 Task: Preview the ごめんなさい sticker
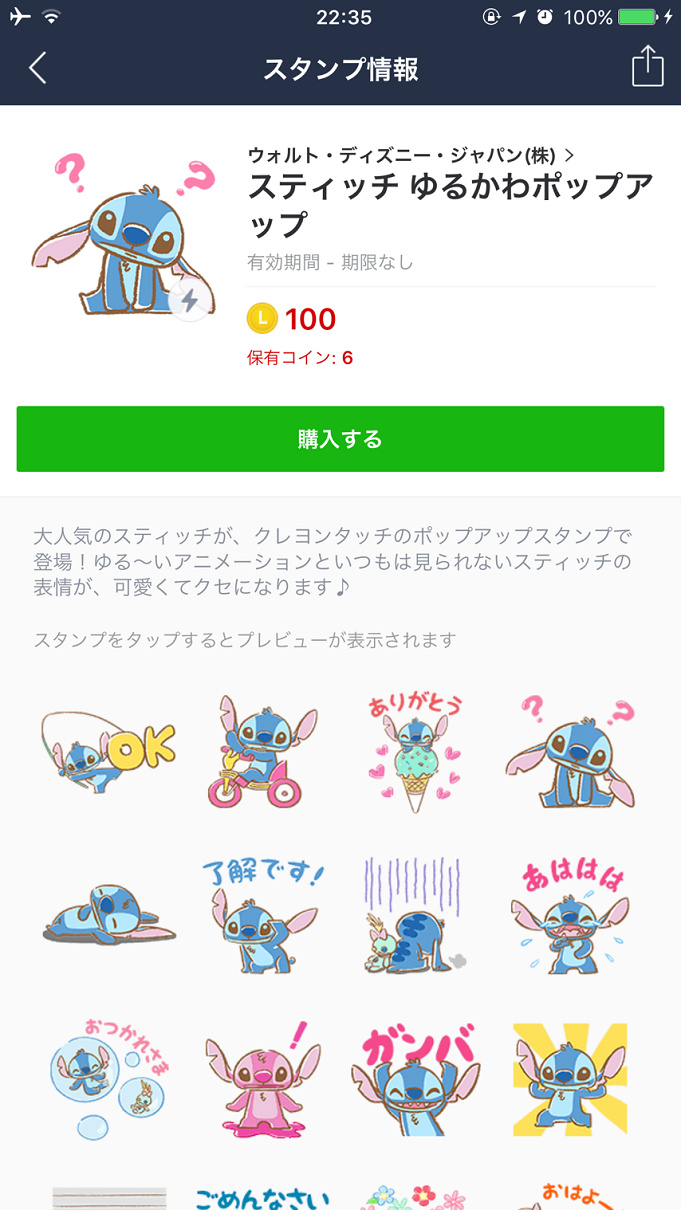coord(262,1196)
